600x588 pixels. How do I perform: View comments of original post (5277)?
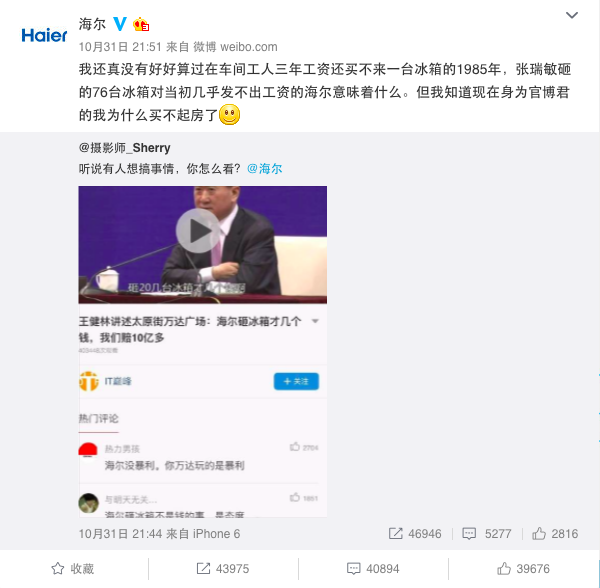click(488, 534)
